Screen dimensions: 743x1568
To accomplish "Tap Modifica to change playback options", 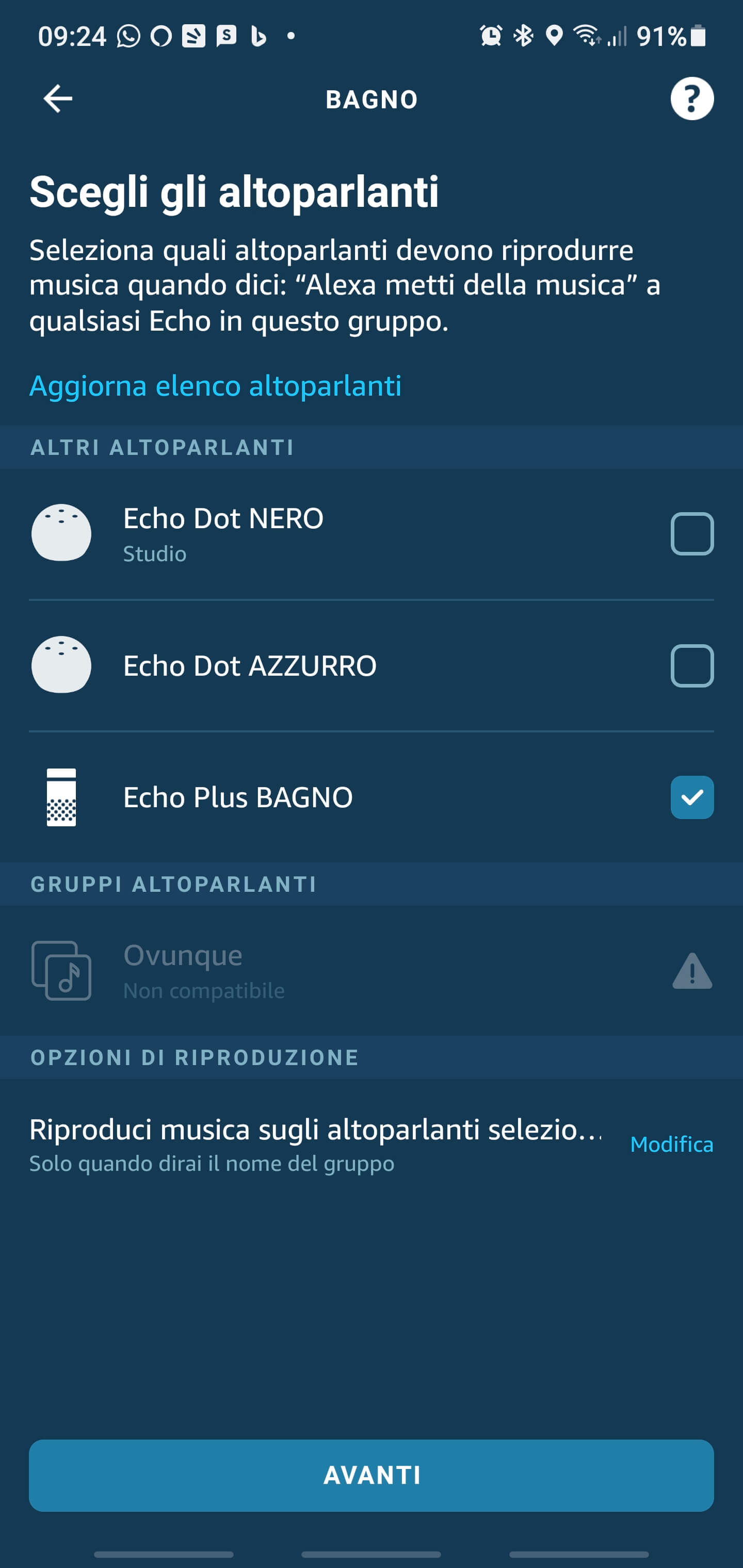I will (x=671, y=1145).
